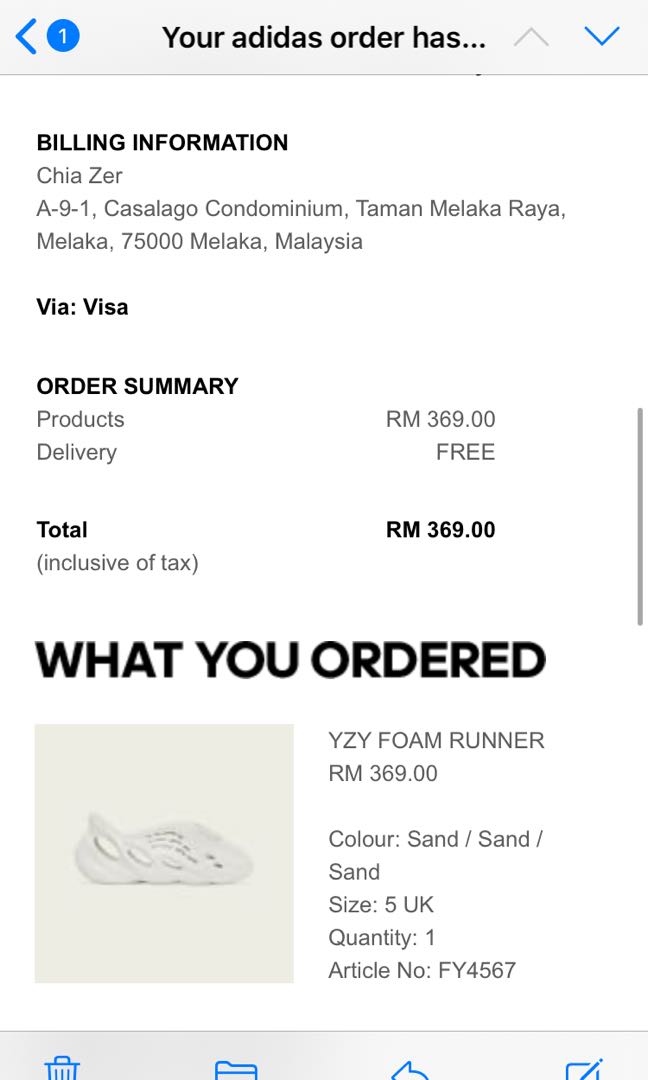Jump to the next email
Screen dimensions: 648x1080
[x=601, y=37]
